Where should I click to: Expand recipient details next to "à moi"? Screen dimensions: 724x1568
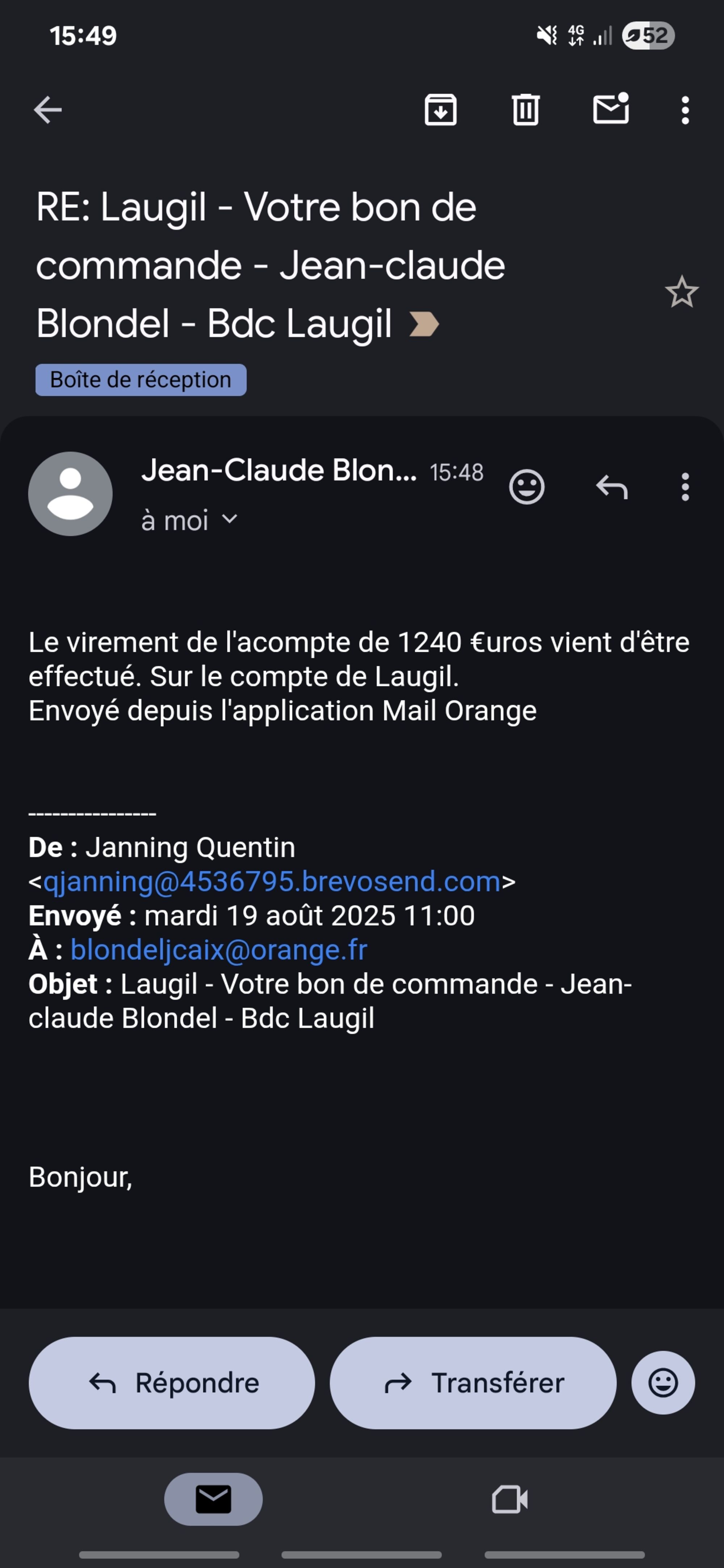[x=230, y=519]
